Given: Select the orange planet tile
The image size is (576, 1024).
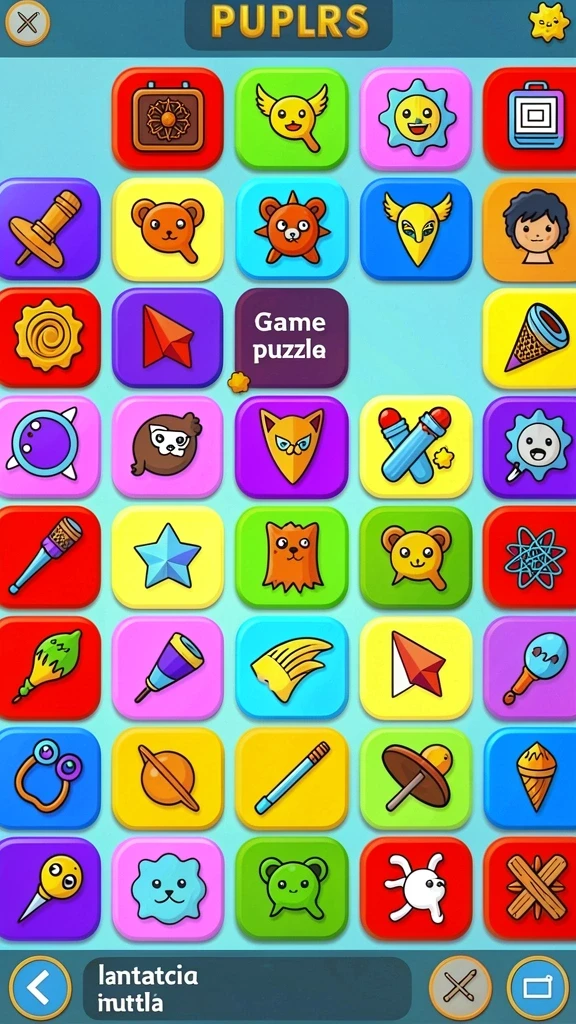Looking at the screenshot, I should coord(168,778).
